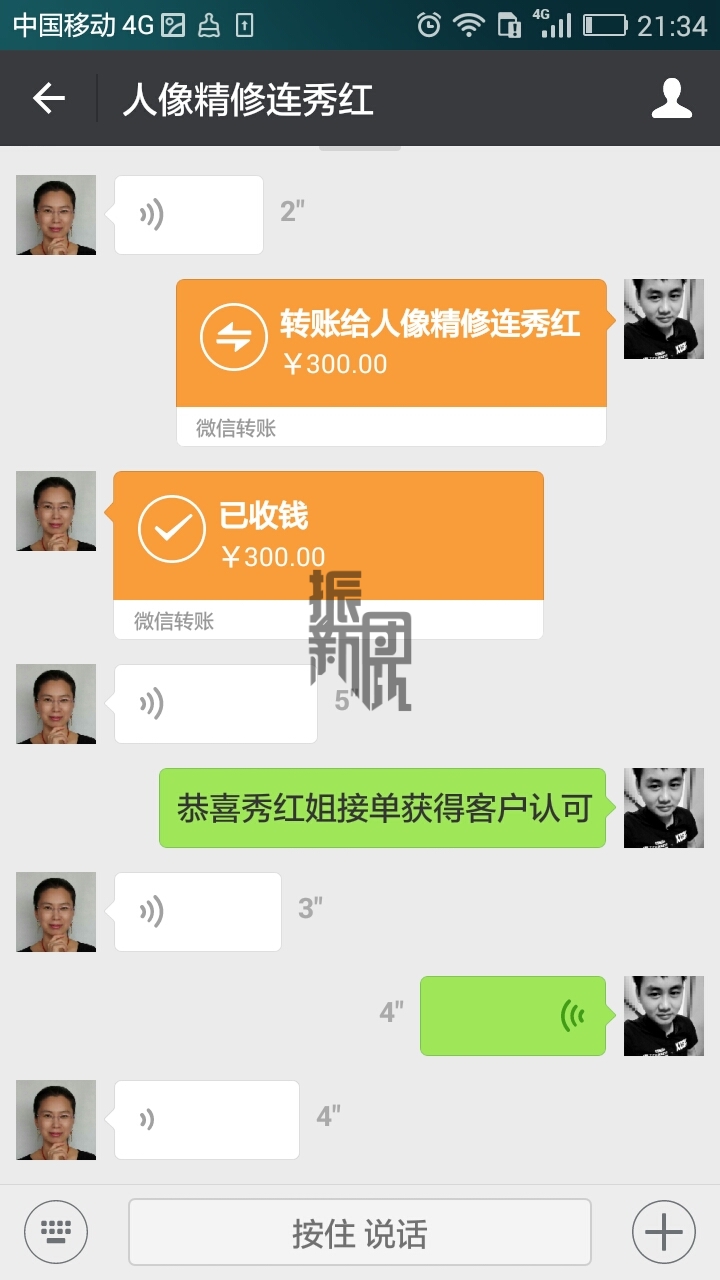Open your own avatar beside the 恭喜秀红姐 message
This screenshot has width=720, height=1280.
[x=664, y=808]
